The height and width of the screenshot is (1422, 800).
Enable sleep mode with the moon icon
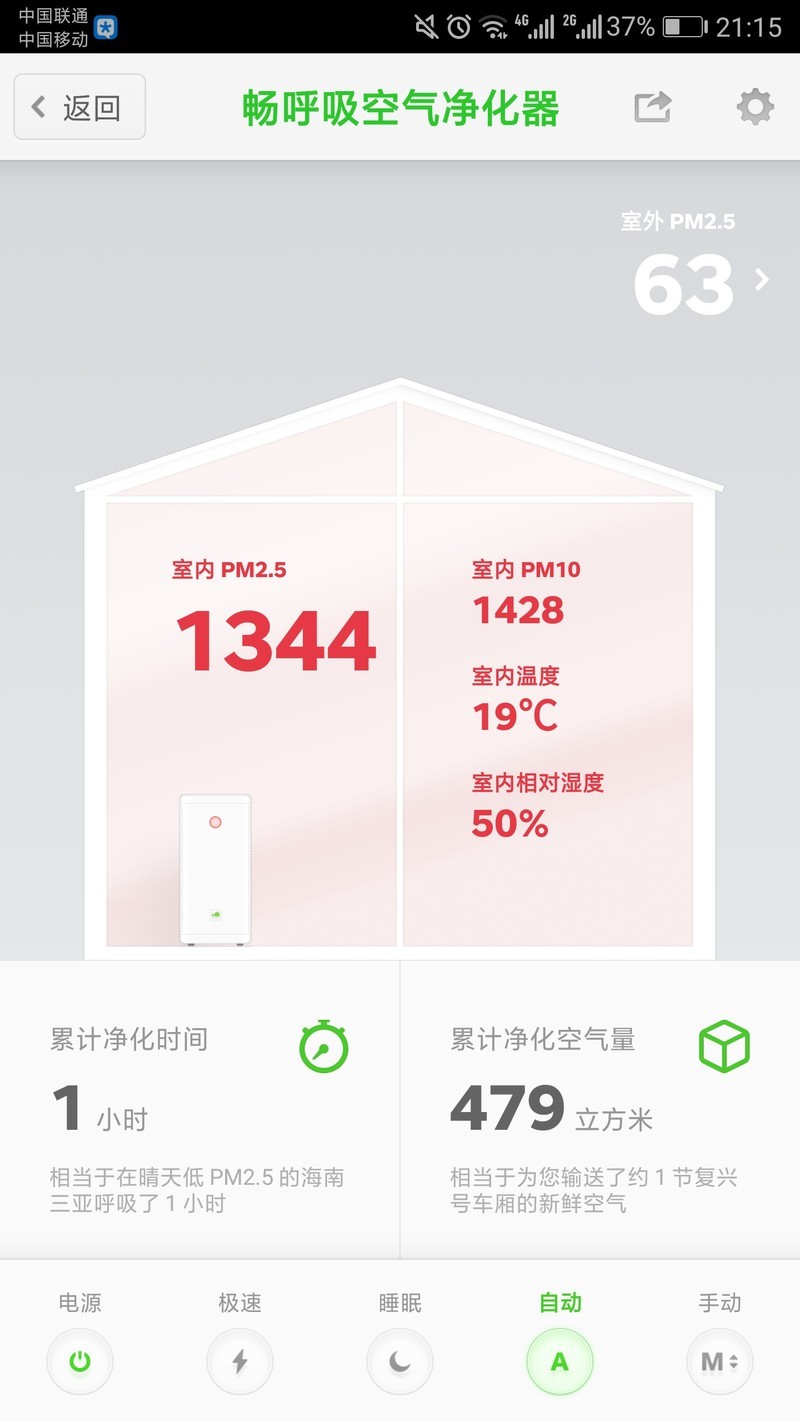tap(400, 1361)
